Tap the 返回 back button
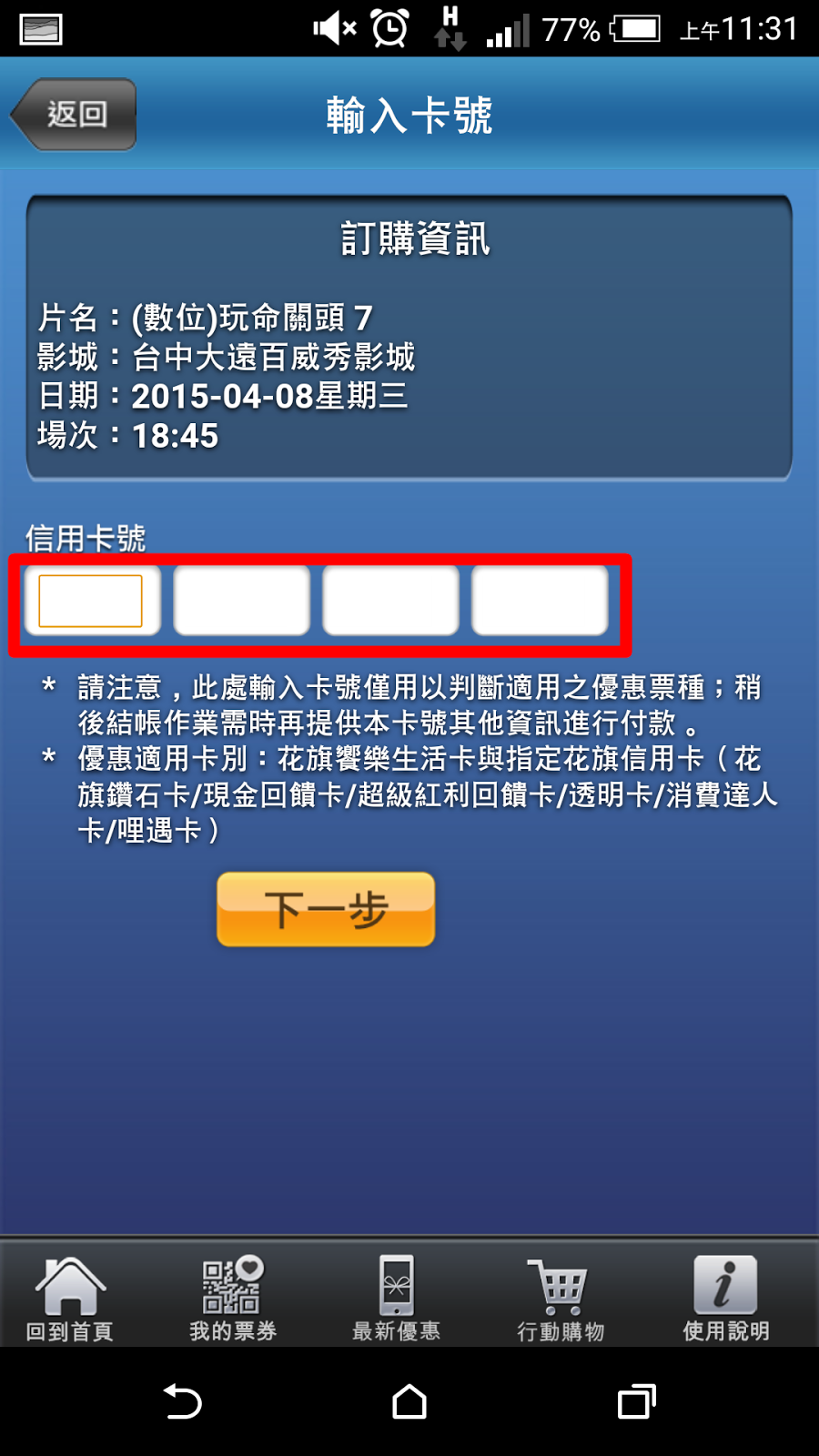Screen dimensions: 819x1456 point(75,114)
